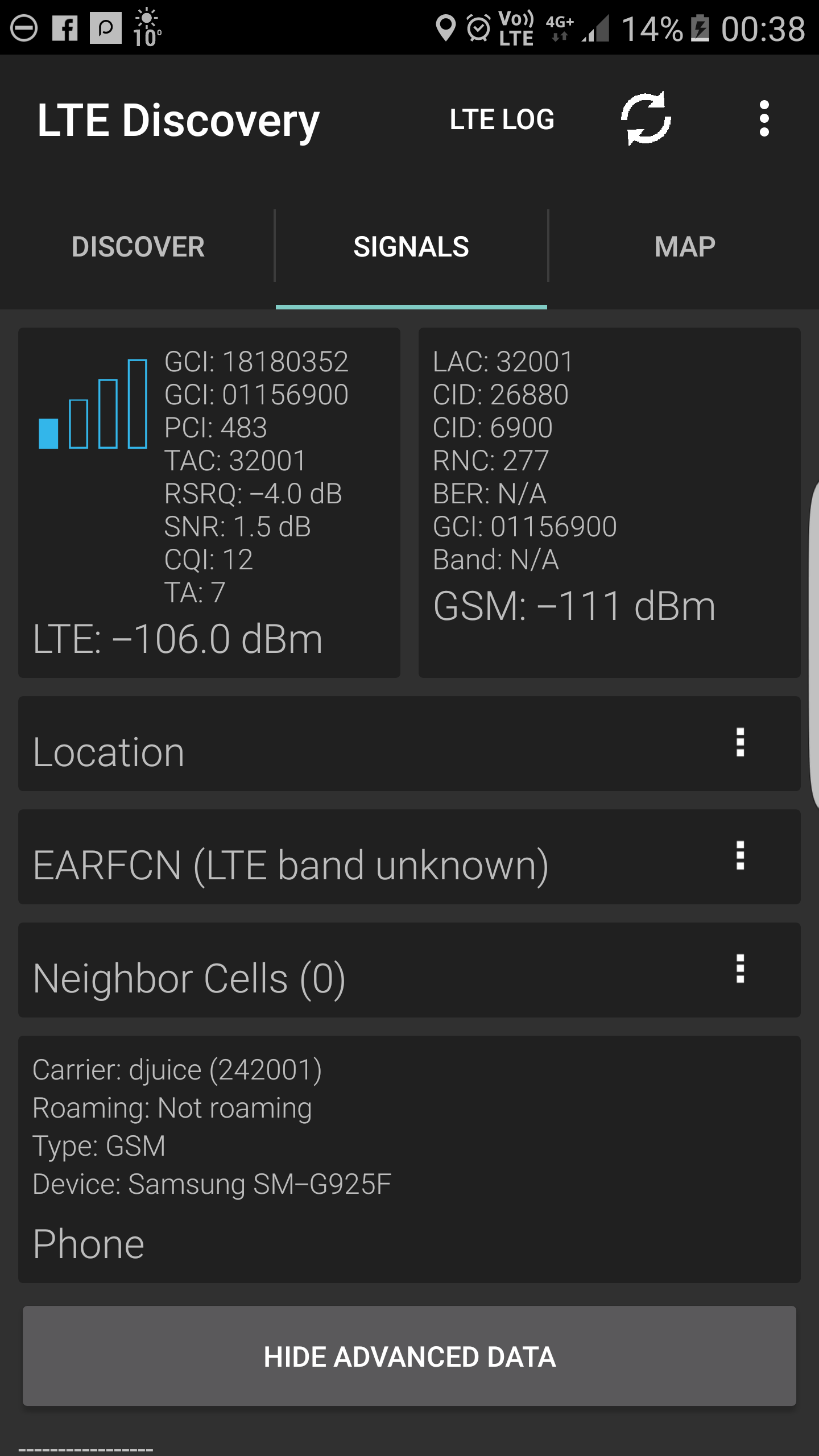Open the Location card's options menu

coord(740,742)
